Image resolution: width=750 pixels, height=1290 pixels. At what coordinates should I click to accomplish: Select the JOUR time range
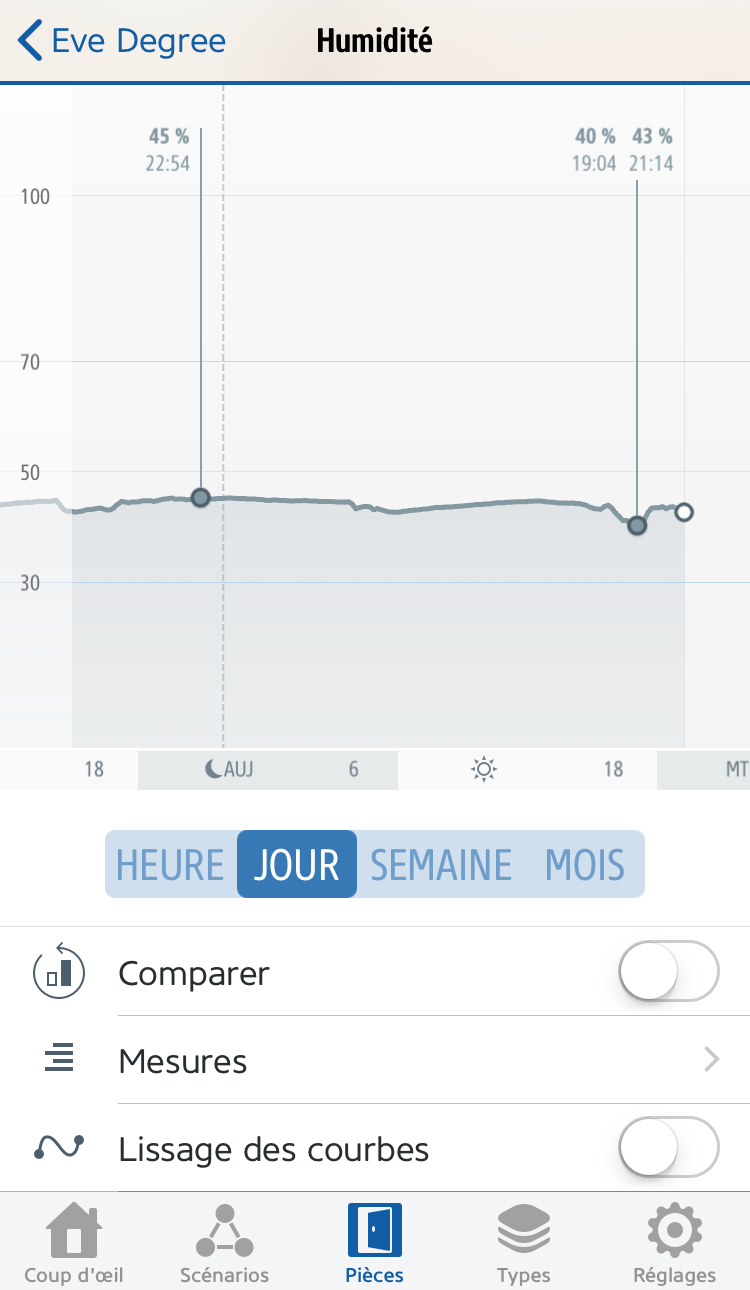coord(297,864)
